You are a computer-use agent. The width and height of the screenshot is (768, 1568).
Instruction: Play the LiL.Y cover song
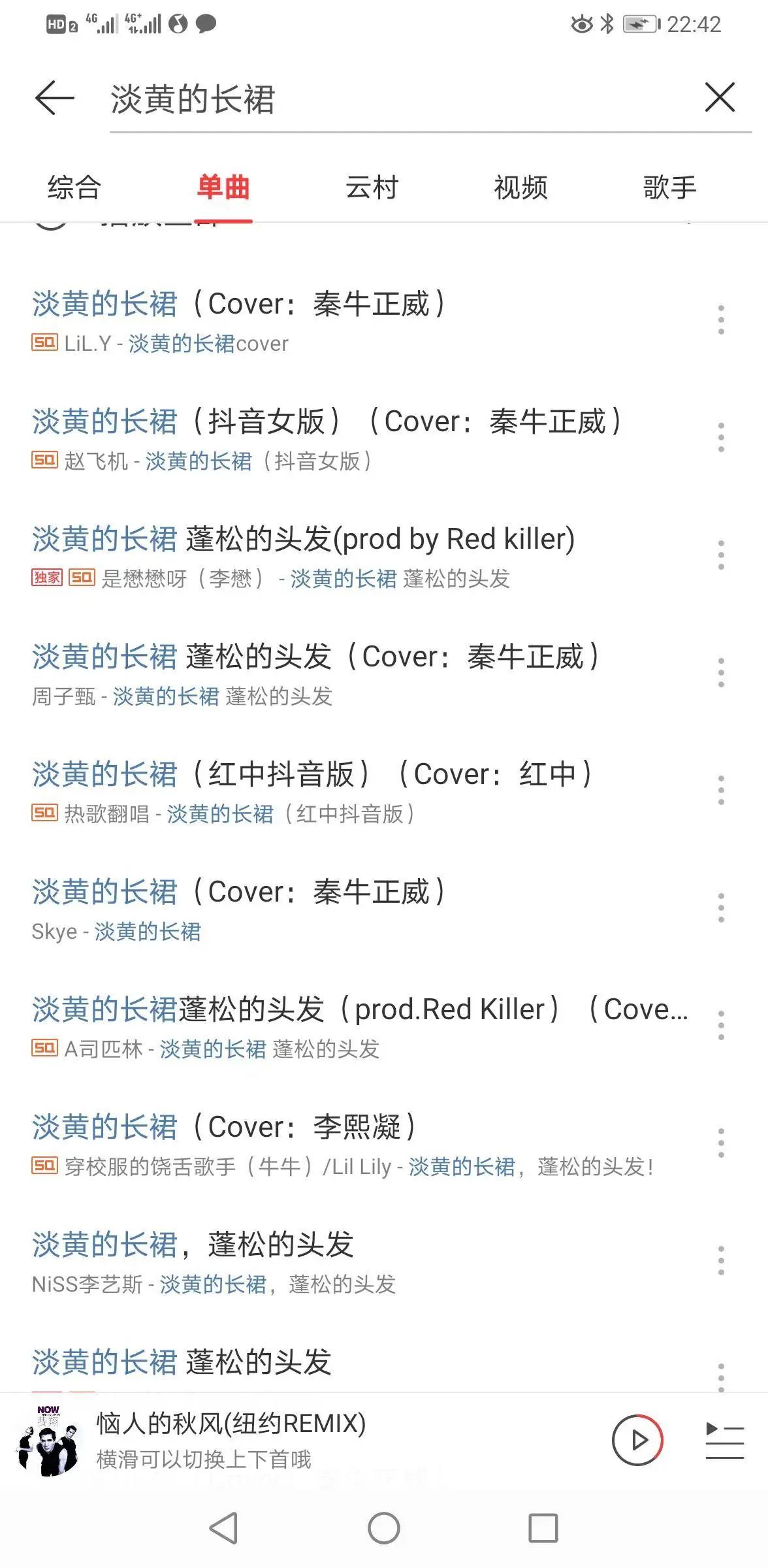click(x=327, y=320)
